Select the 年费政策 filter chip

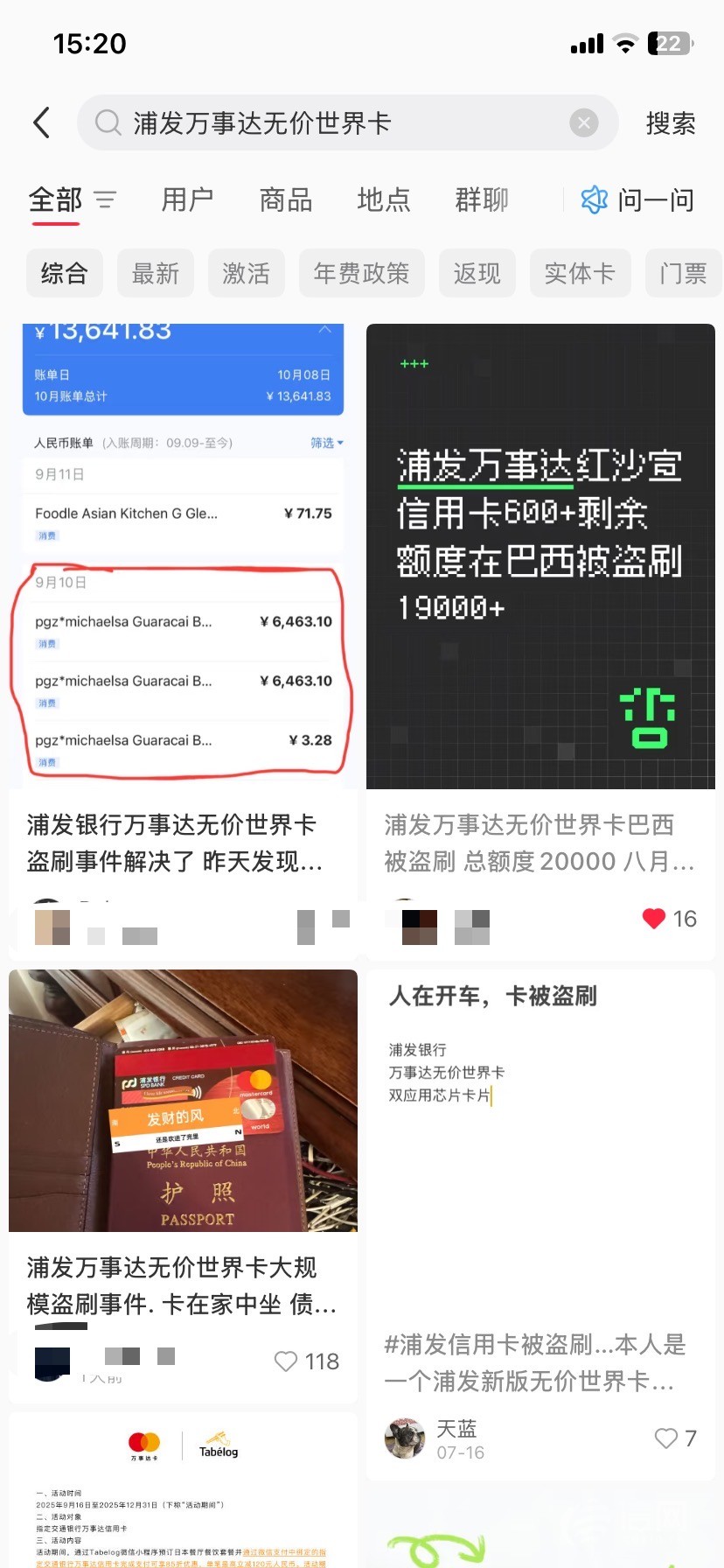(361, 273)
